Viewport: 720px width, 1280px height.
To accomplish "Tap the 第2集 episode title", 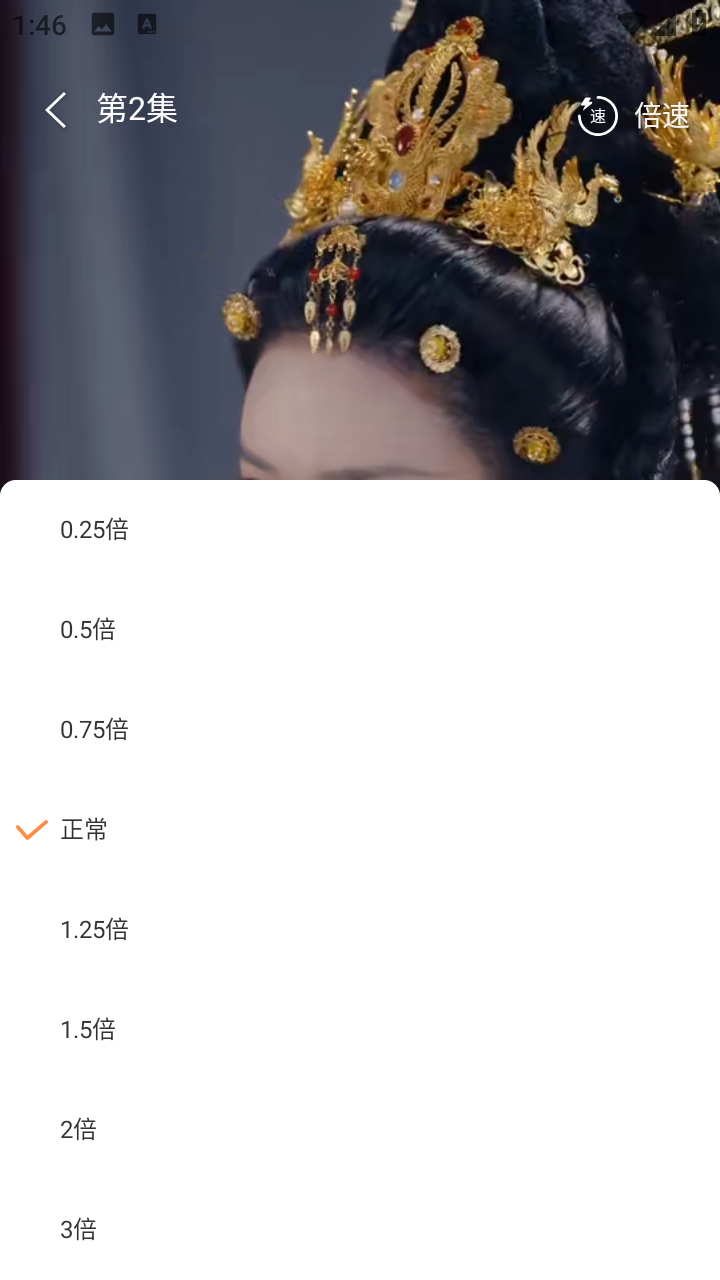I will (x=136, y=110).
